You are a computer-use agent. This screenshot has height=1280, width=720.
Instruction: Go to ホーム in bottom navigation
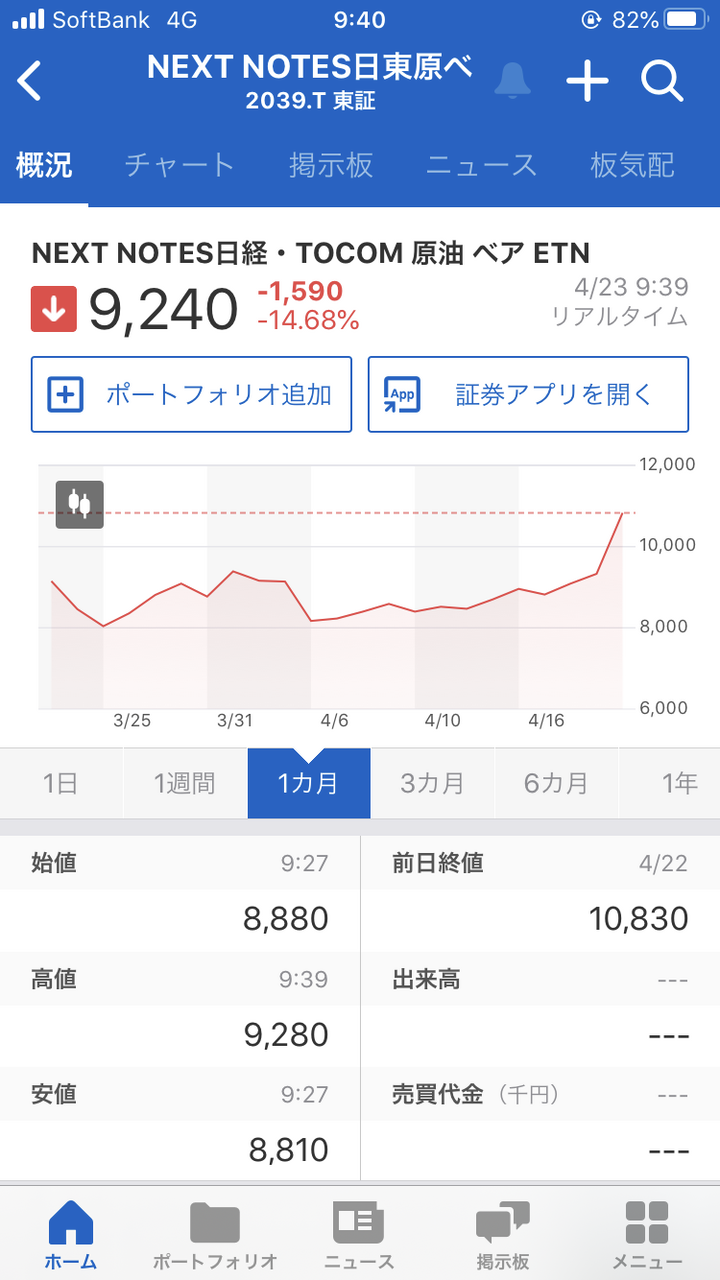(71, 1235)
